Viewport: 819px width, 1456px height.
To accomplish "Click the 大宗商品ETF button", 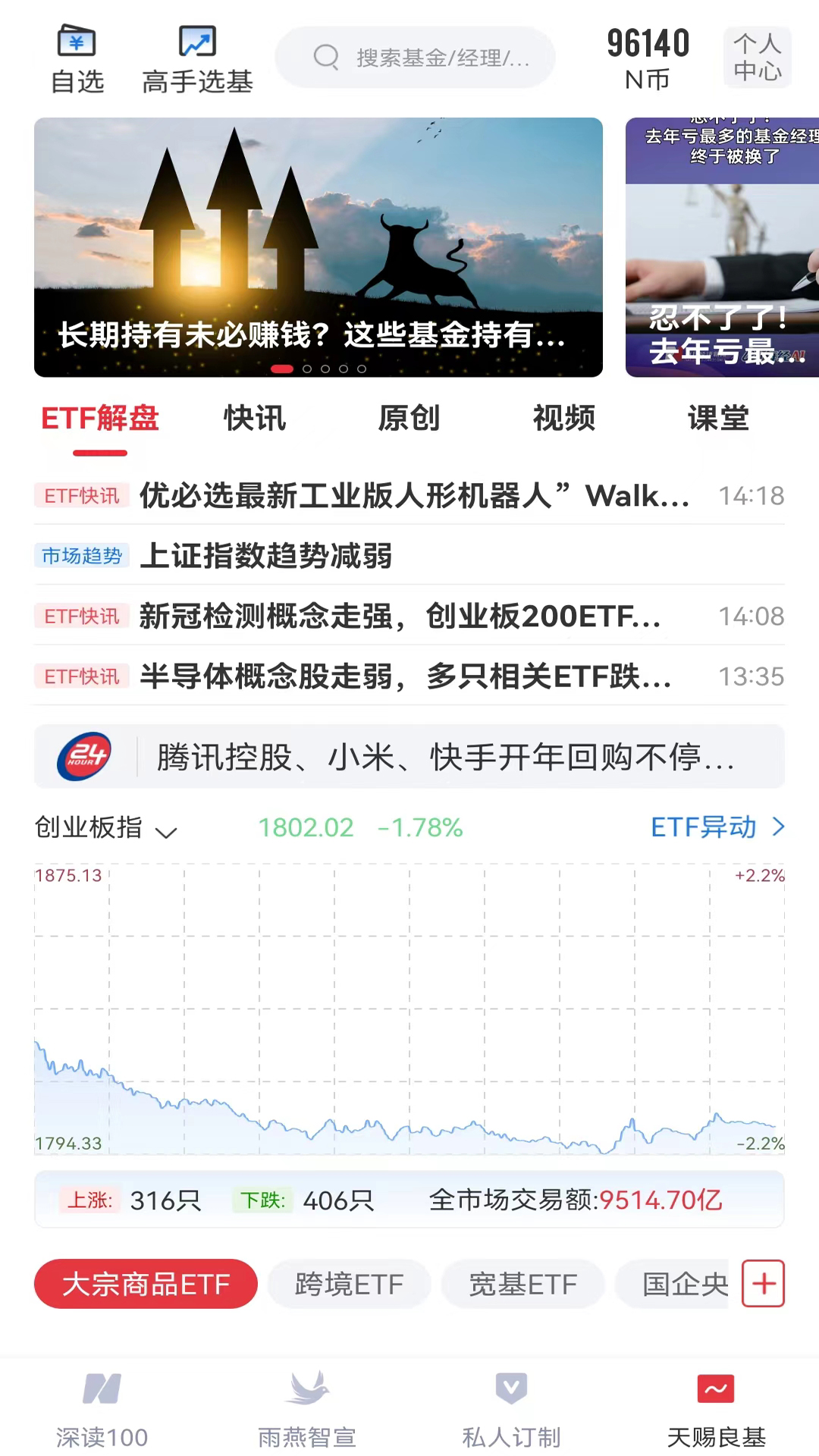I will coord(146,1284).
